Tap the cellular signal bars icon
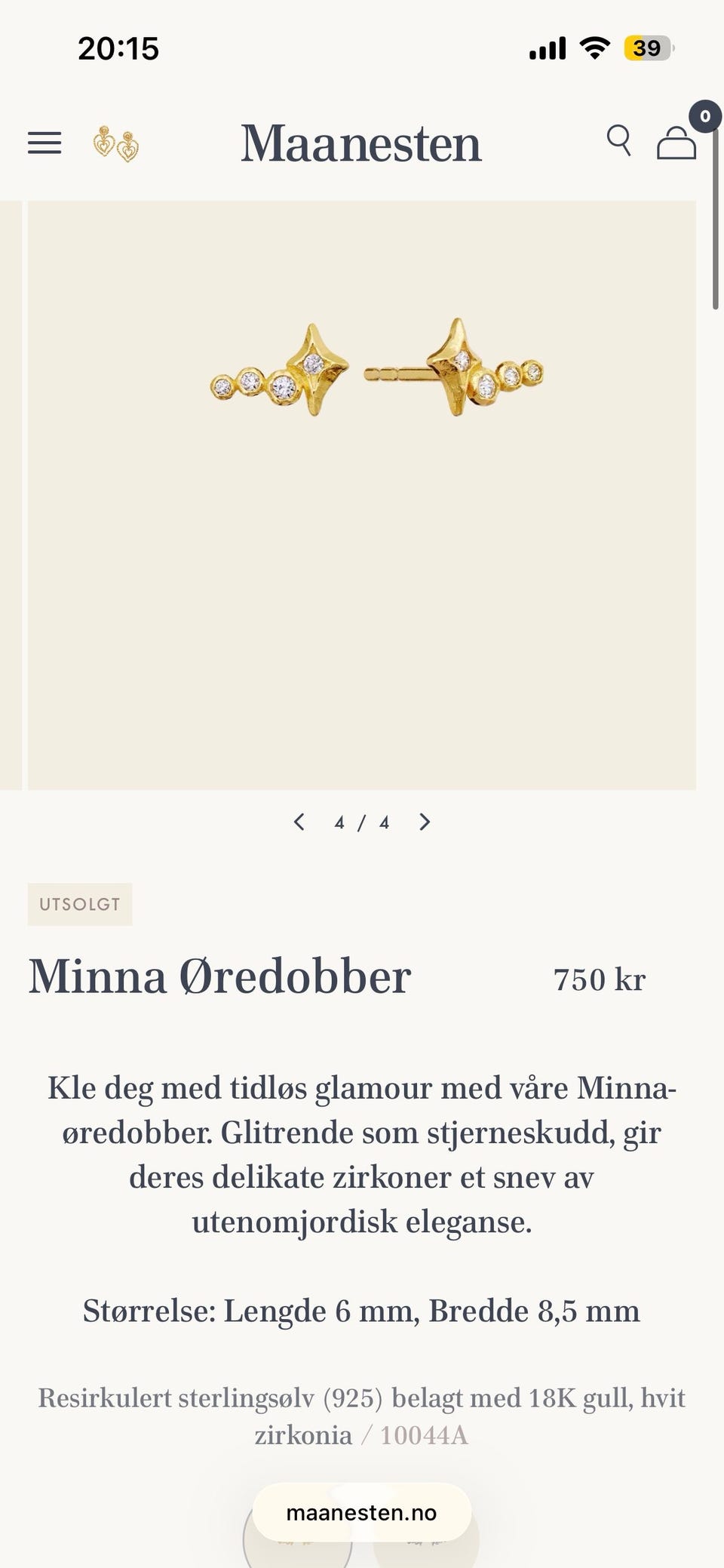The height and width of the screenshot is (1568, 724). coord(546,47)
